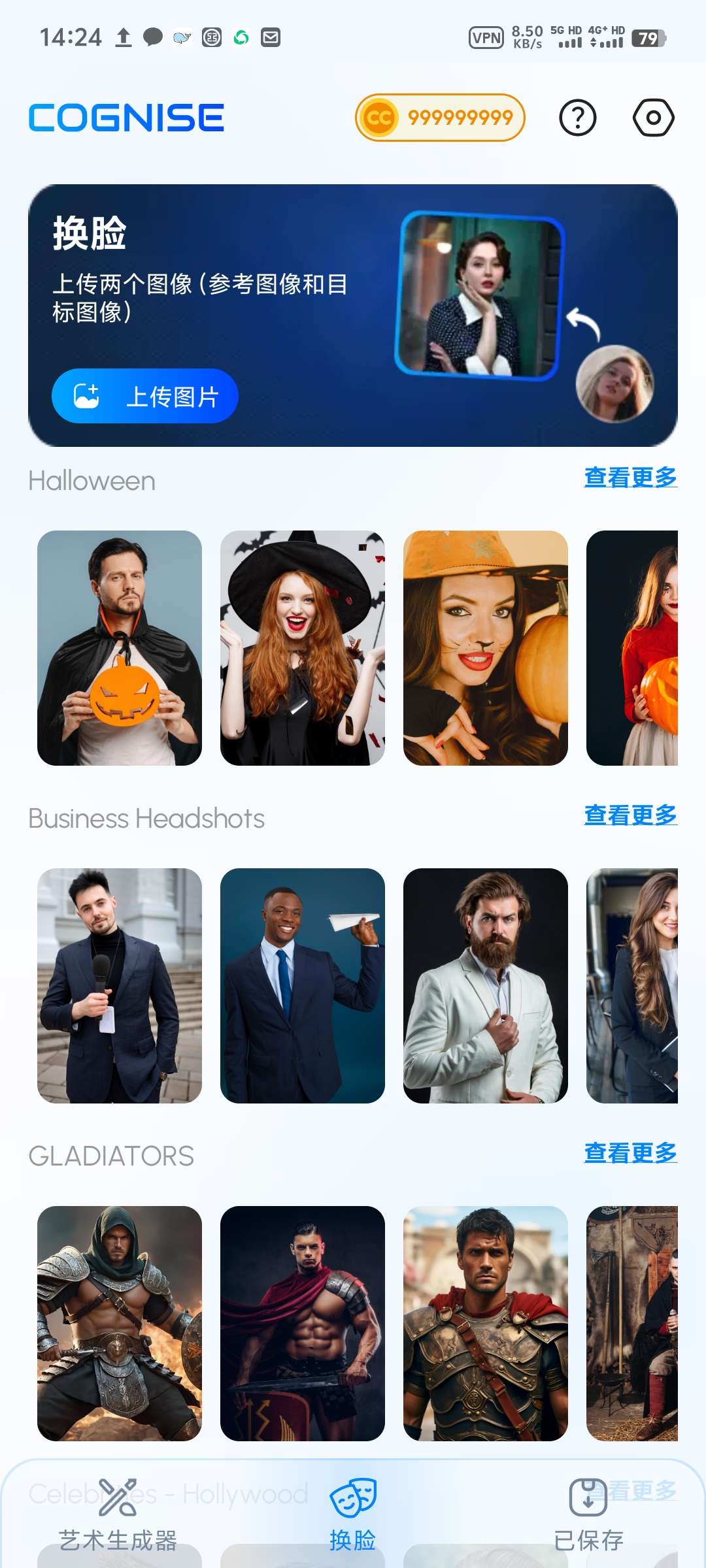Screen dimensions: 706x1568
Task: Select the Halloween man with paper pumpkin template
Action: click(x=120, y=647)
